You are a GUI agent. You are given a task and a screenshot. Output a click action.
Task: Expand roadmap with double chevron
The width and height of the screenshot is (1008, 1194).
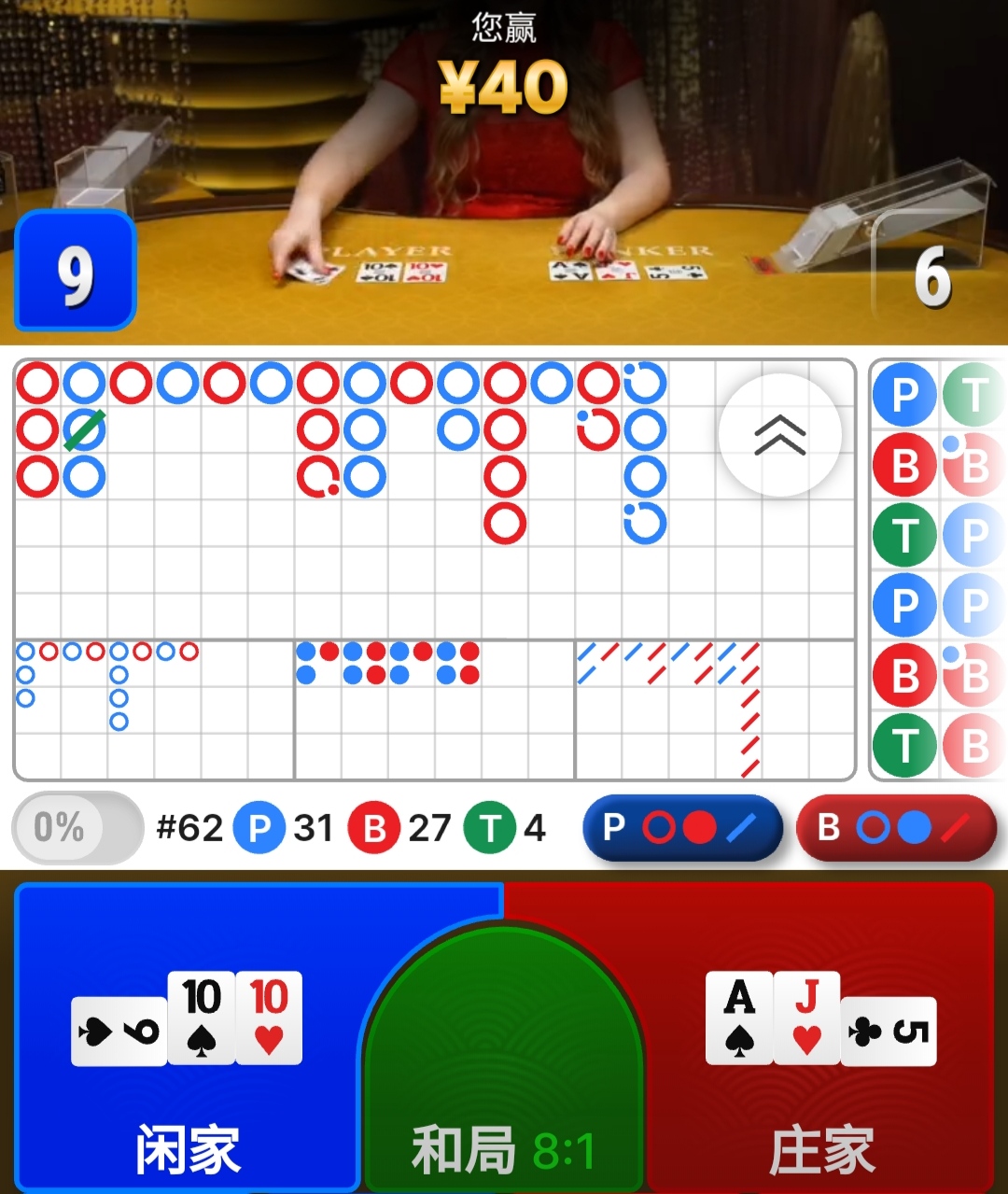(780, 435)
